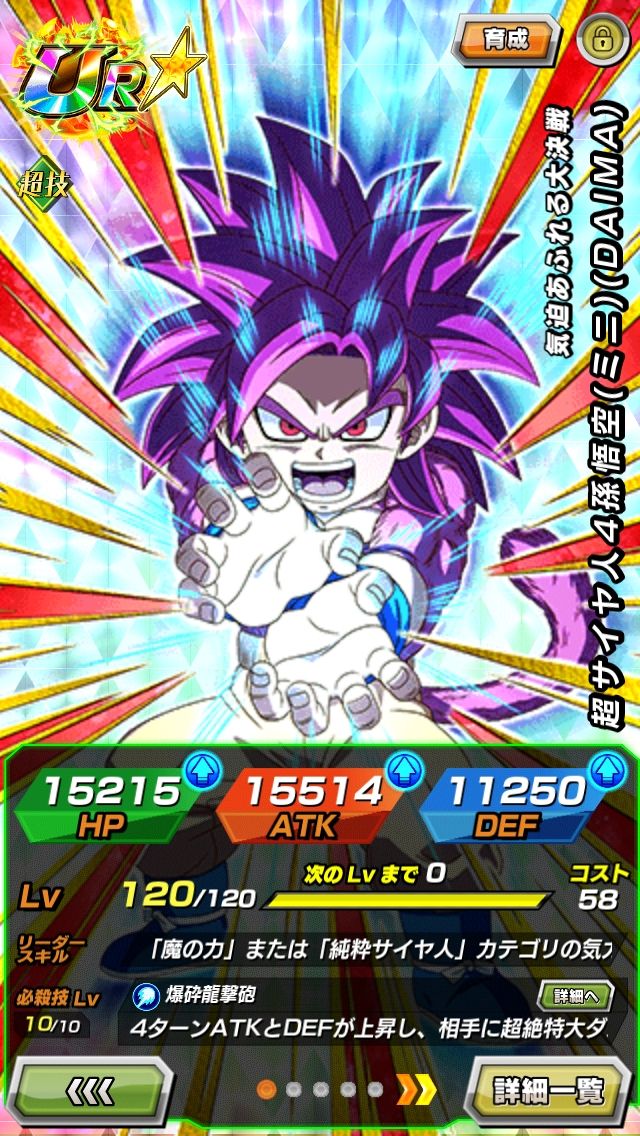Open the 育成 training button
640x1136 pixels.
pos(504,40)
